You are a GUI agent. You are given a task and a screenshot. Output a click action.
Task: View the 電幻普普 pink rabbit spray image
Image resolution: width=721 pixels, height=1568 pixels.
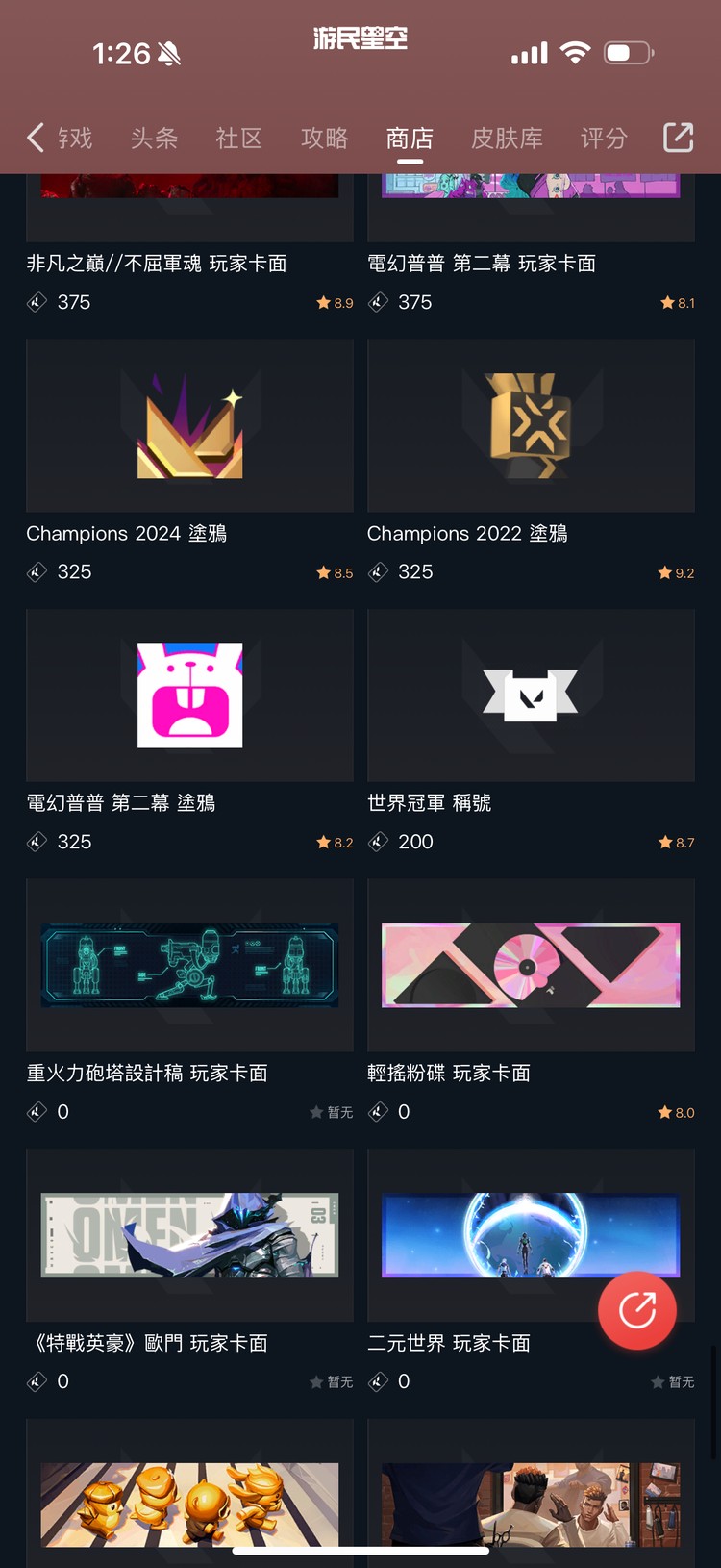pyautogui.click(x=189, y=695)
